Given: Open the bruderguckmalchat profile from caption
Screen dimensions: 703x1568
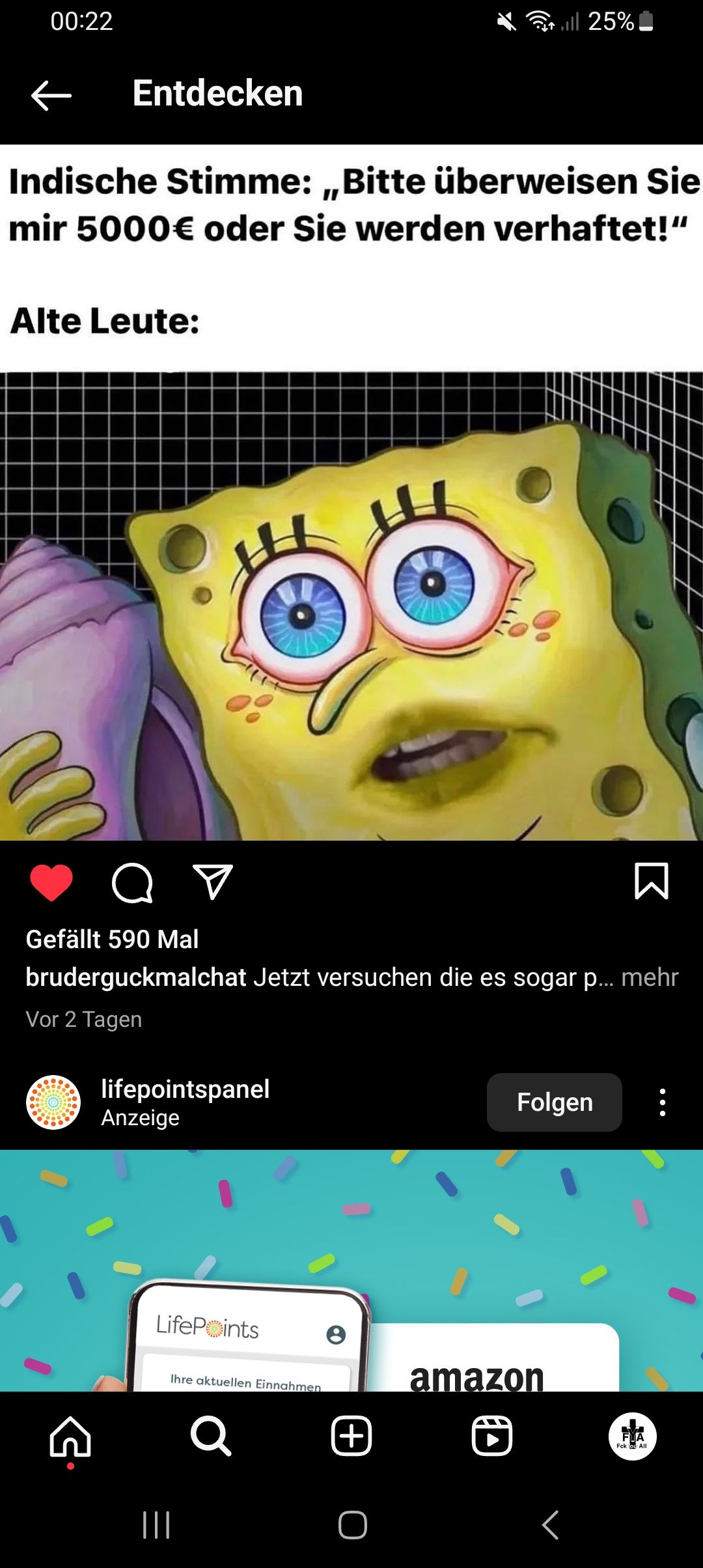Looking at the screenshot, I should [x=135, y=977].
